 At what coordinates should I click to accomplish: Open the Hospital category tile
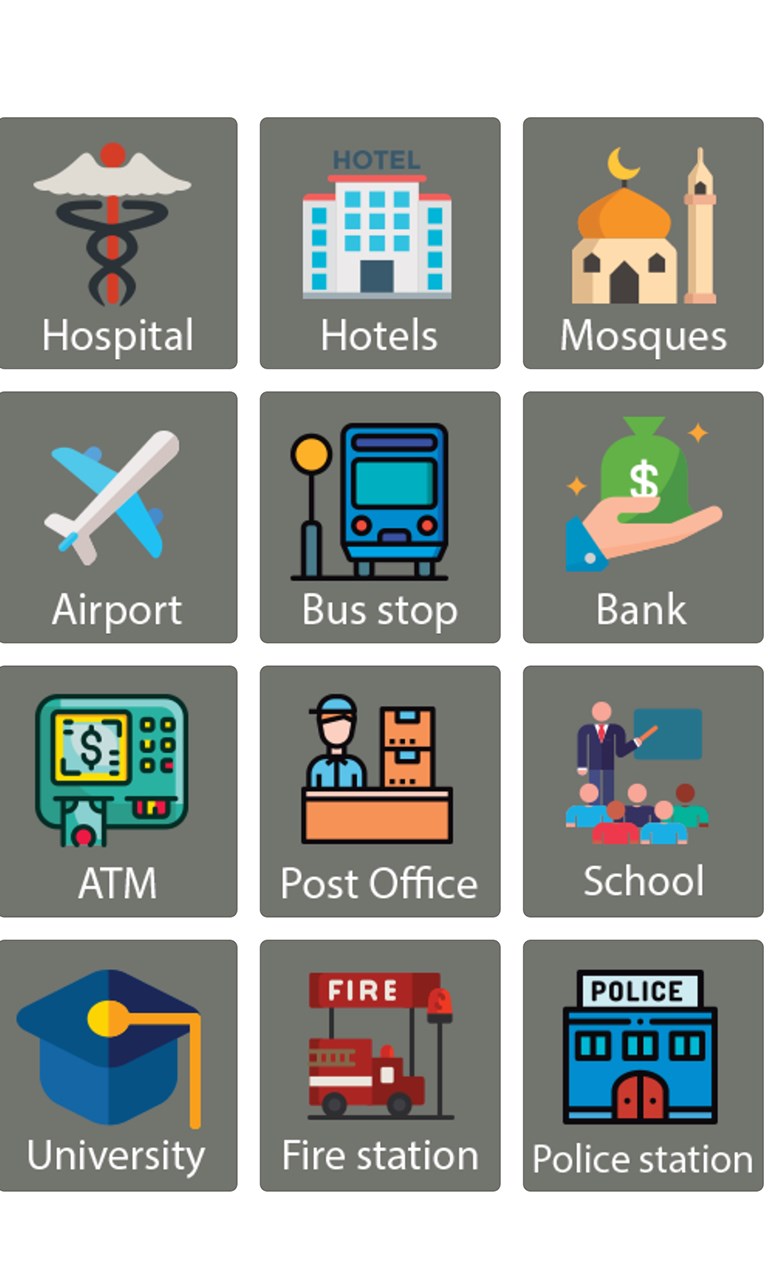117,243
